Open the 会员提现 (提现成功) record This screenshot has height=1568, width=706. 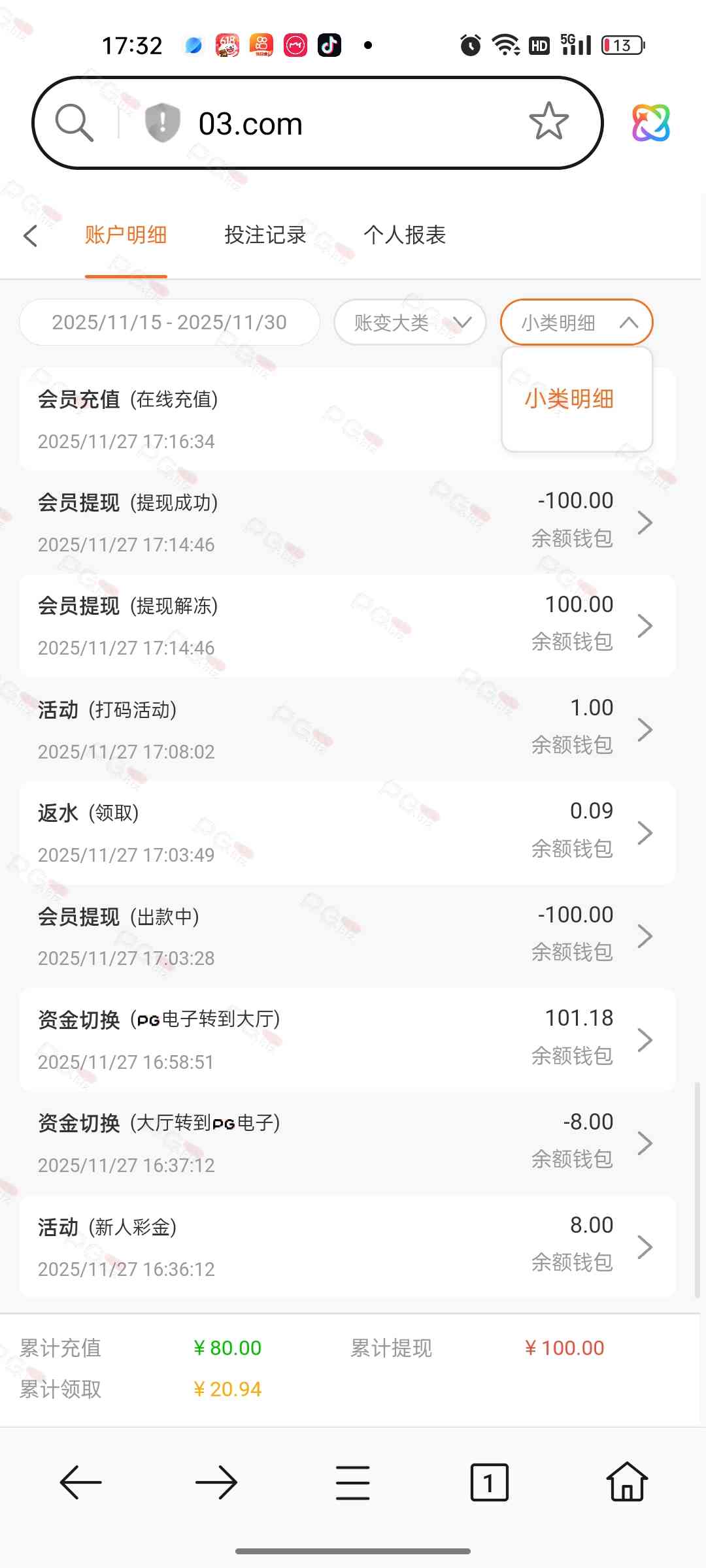point(346,522)
